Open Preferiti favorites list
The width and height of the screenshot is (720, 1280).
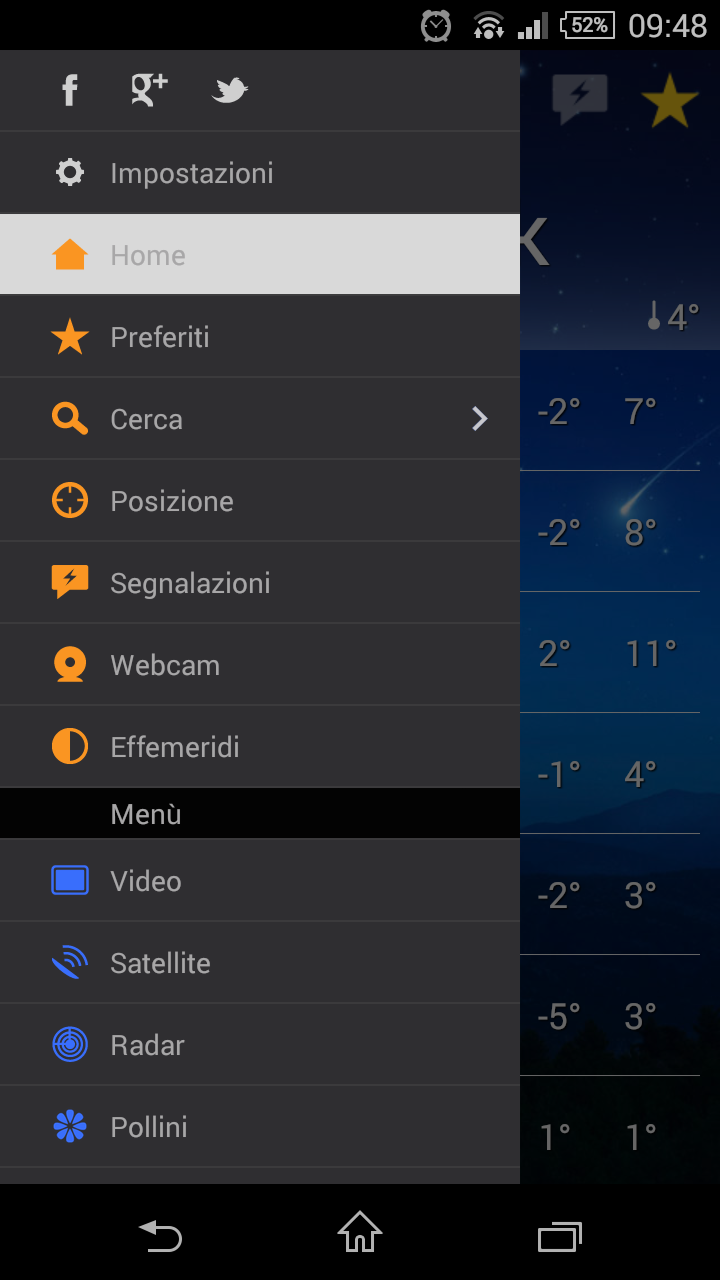(x=260, y=337)
